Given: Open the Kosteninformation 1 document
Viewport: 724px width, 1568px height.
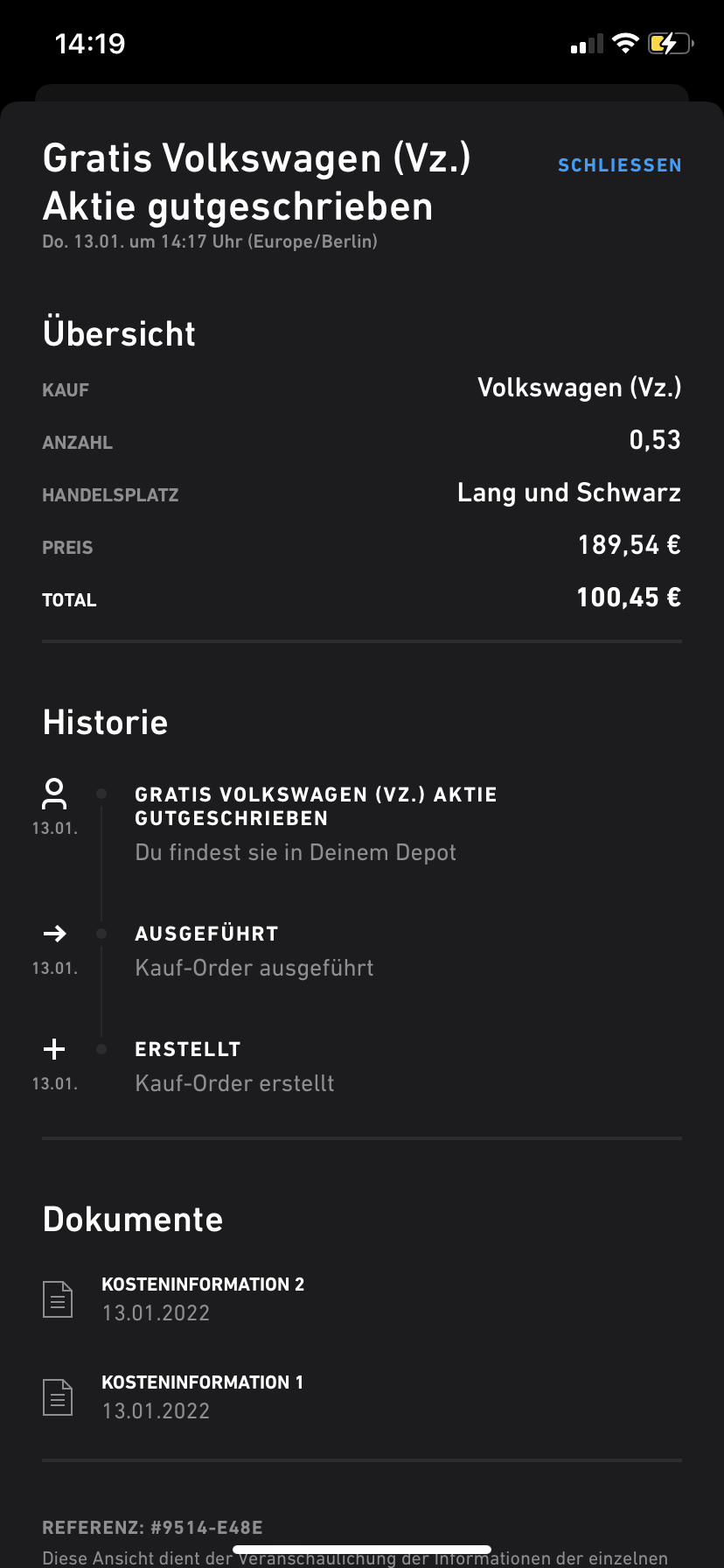Looking at the screenshot, I should [362, 1396].
